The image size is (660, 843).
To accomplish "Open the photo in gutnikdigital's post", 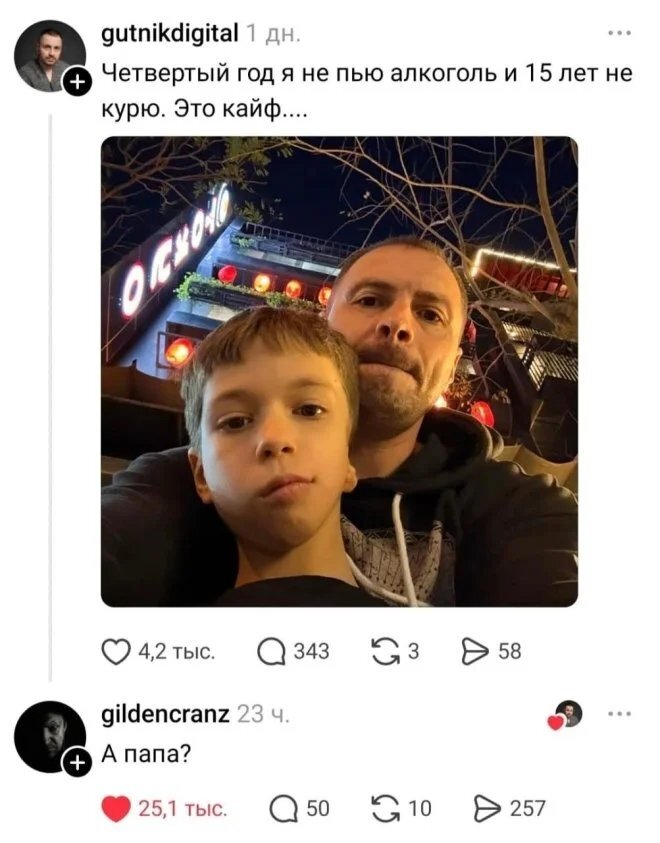I will (339, 371).
